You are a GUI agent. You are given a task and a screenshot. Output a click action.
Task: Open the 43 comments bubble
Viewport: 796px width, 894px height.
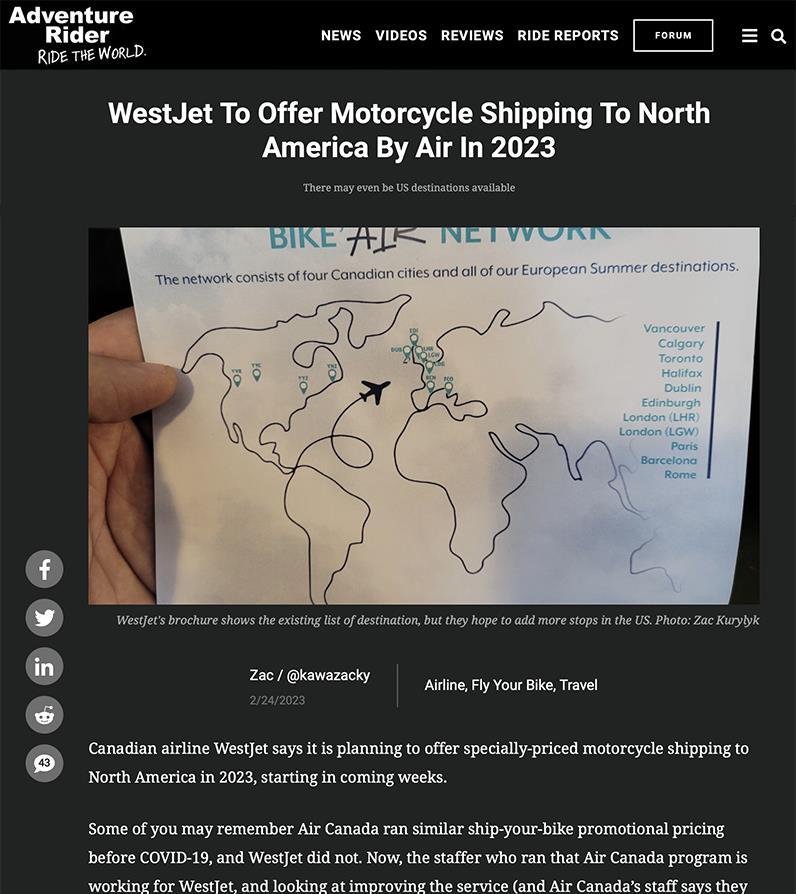44,763
